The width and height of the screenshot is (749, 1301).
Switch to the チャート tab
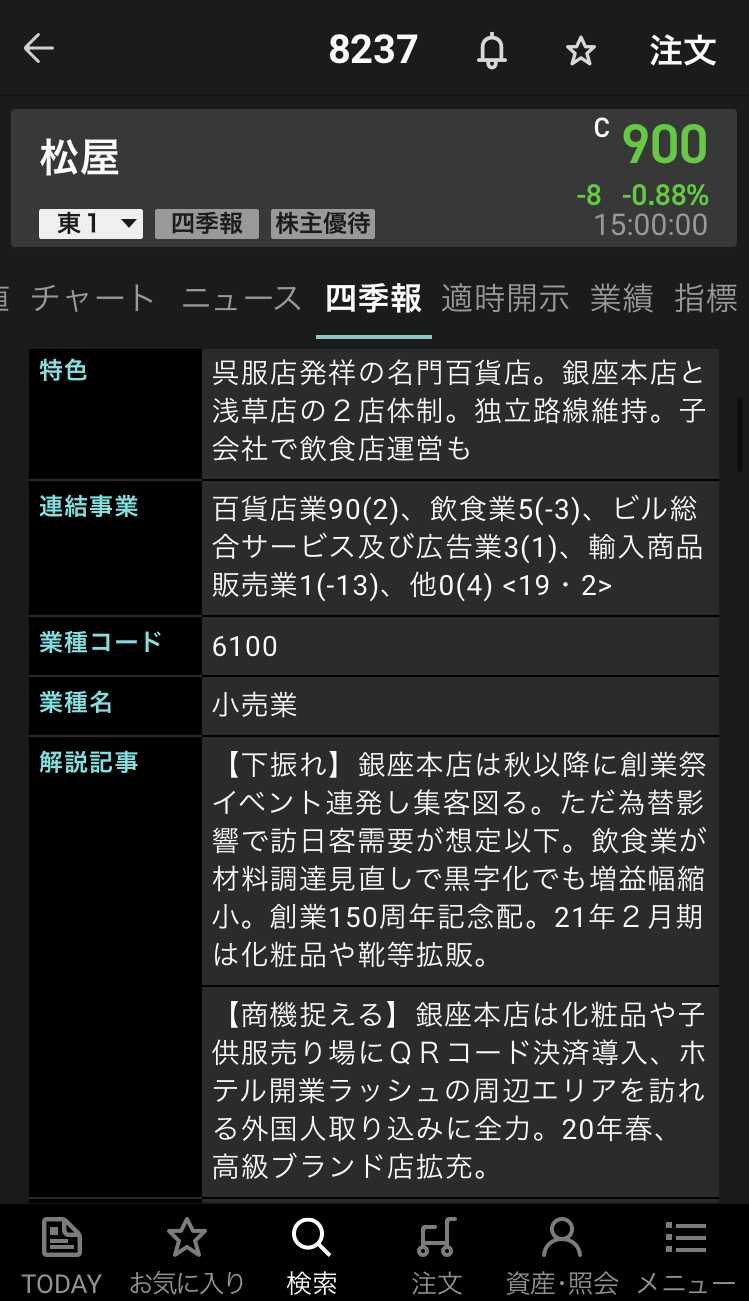pos(93,298)
